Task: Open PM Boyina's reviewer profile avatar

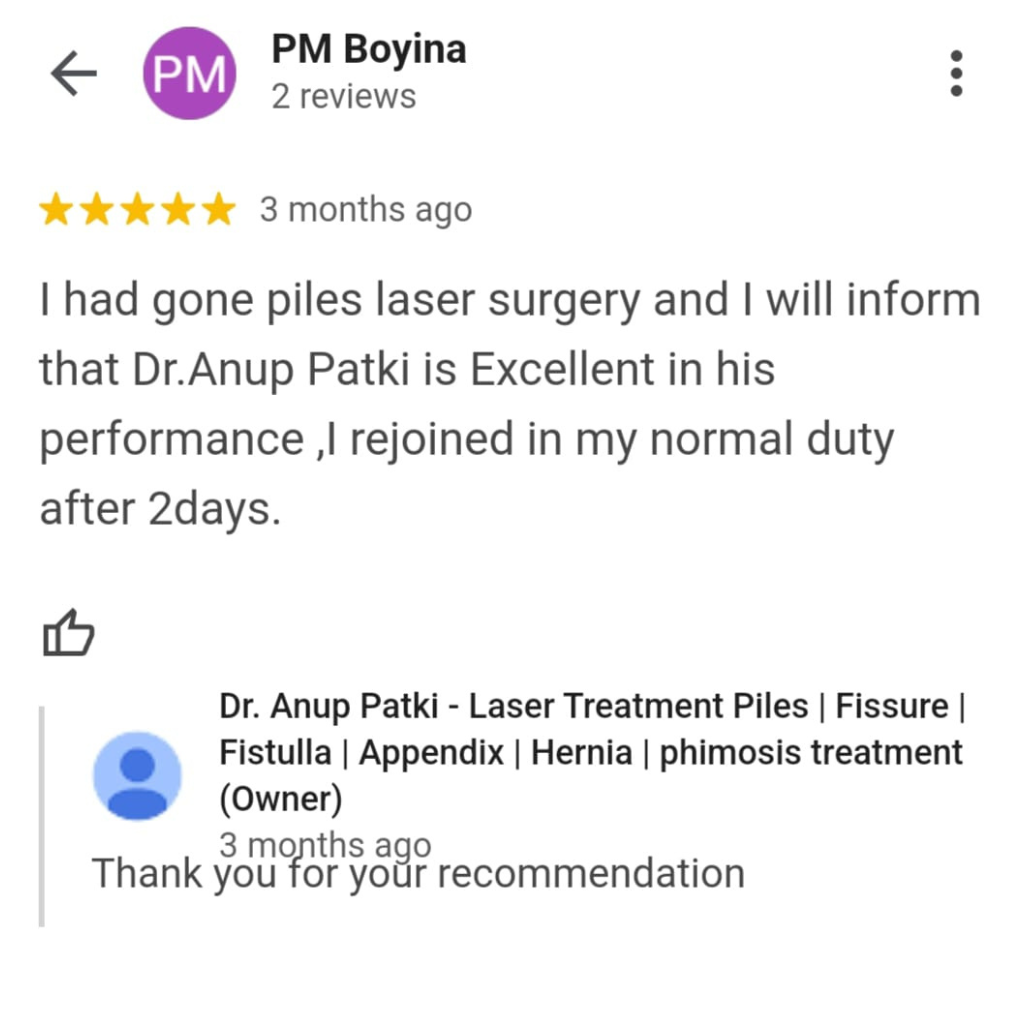Action: (189, 74)
